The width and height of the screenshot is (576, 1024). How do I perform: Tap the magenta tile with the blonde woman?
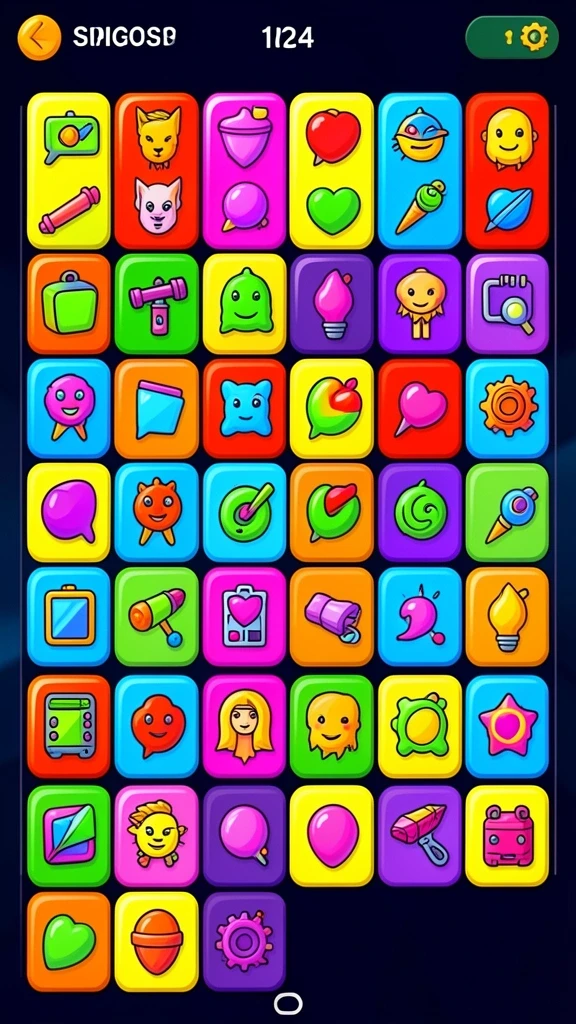[x=244, y=726]
